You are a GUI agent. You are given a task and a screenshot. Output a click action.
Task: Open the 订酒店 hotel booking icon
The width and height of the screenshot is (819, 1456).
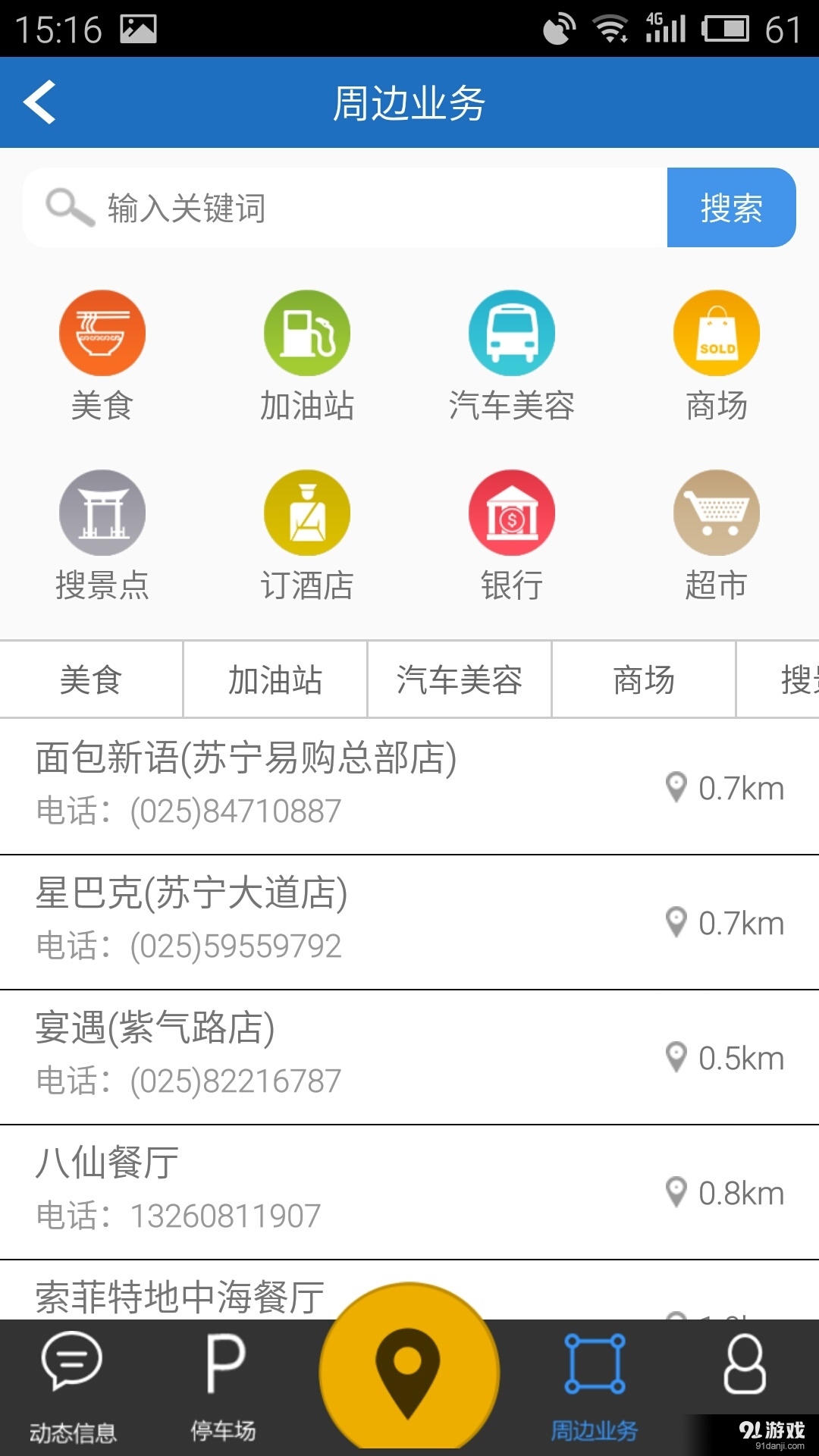pyautogui.click(x=307, y=513)
